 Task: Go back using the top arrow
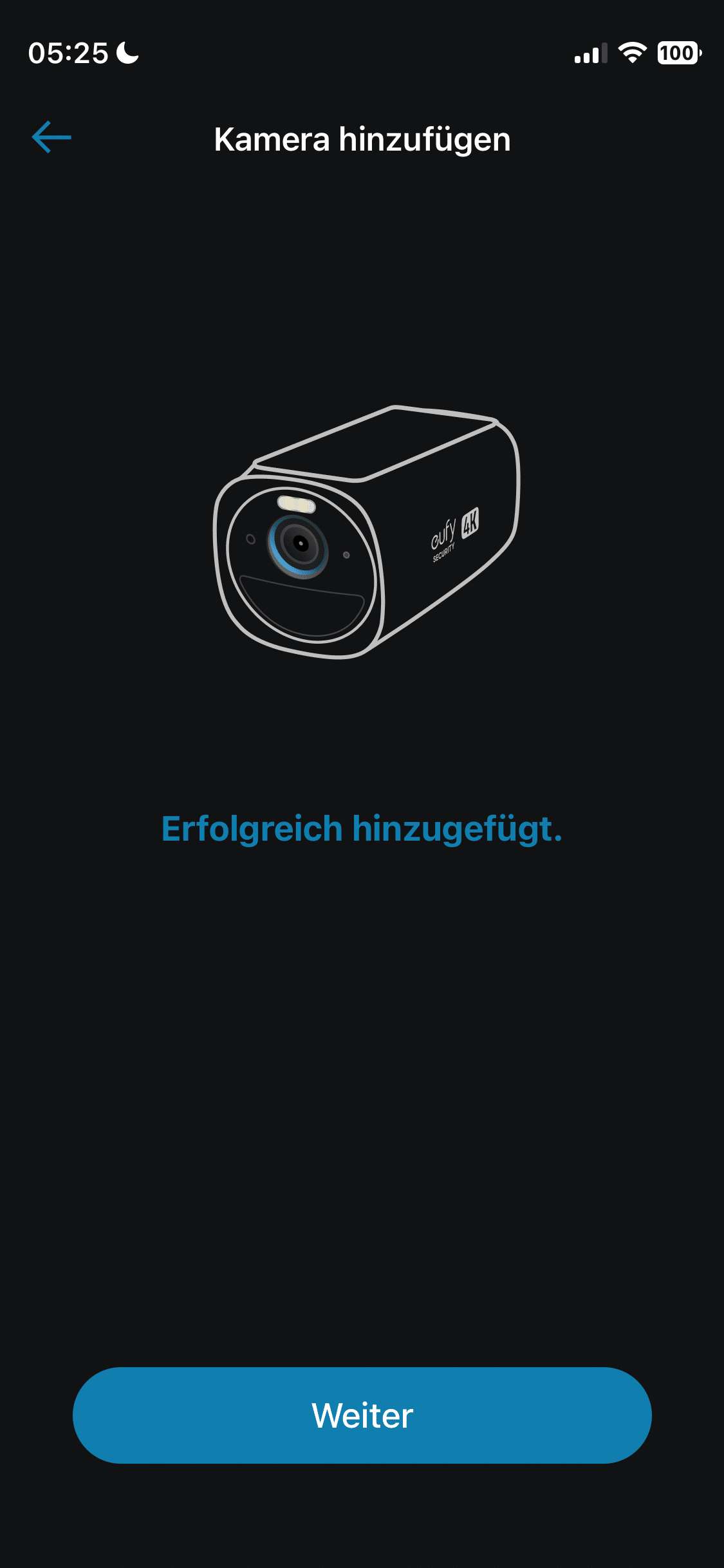click(51, 137)
